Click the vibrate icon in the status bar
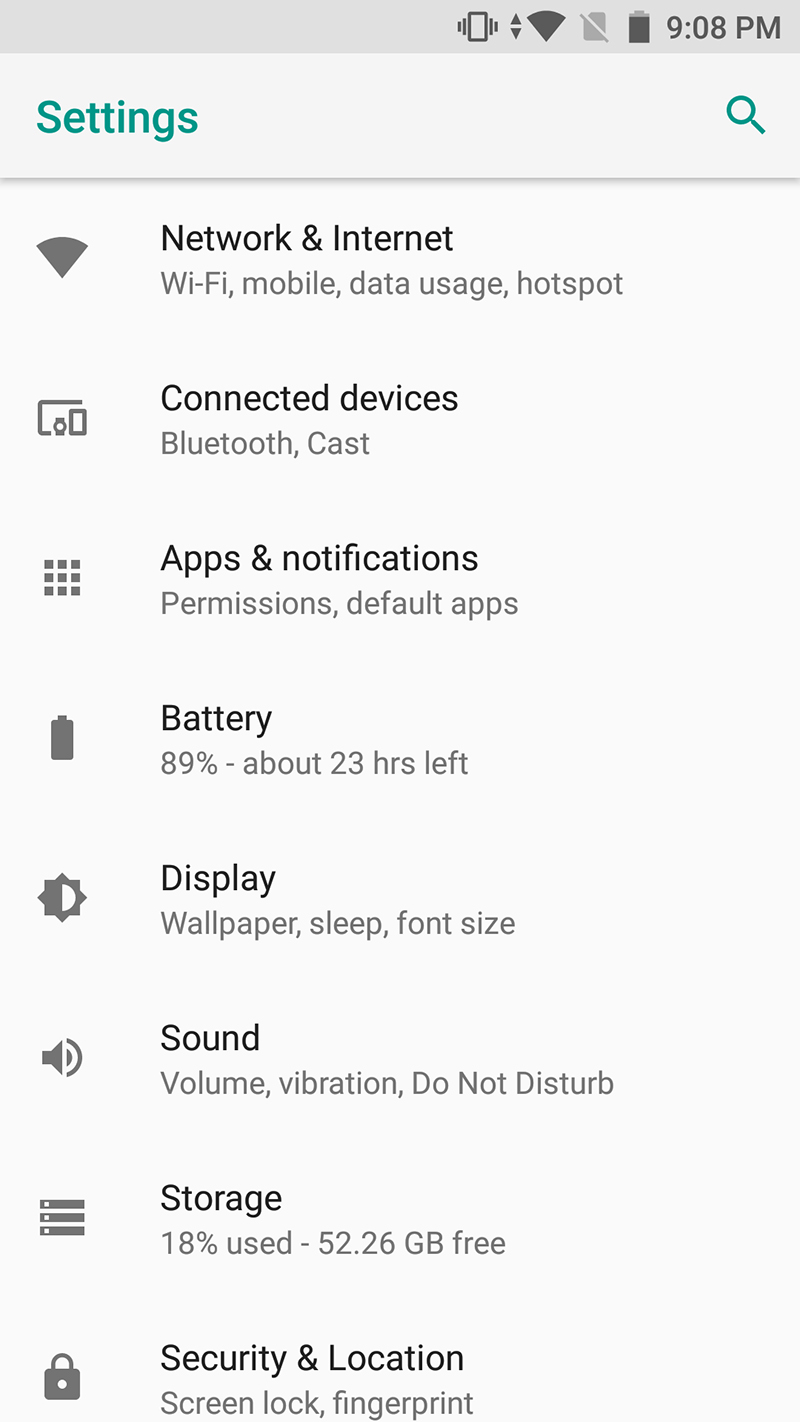This screenshot has height=1422, width=800. tap(477, 27)
